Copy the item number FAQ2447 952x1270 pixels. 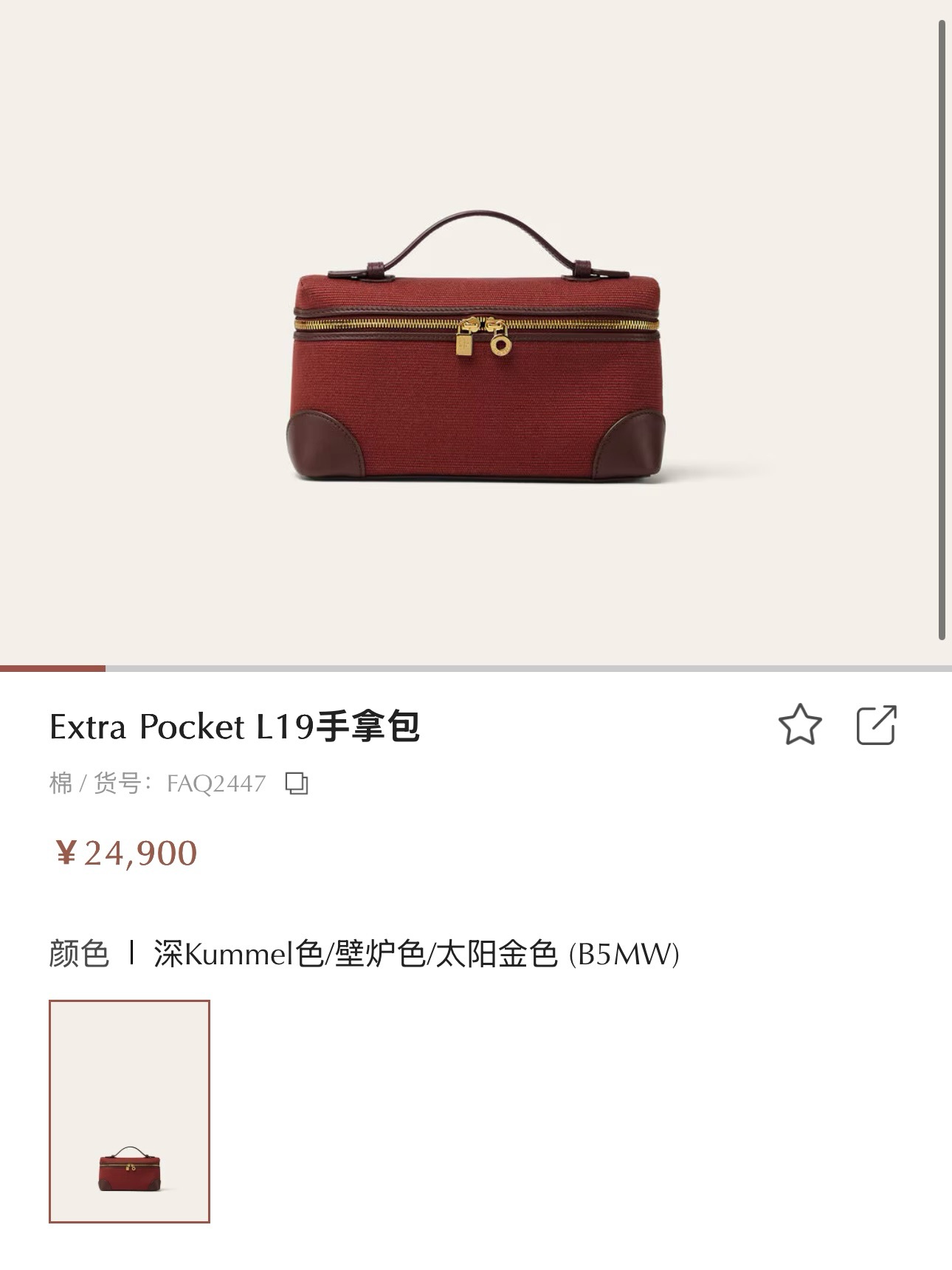pos(297,783)
